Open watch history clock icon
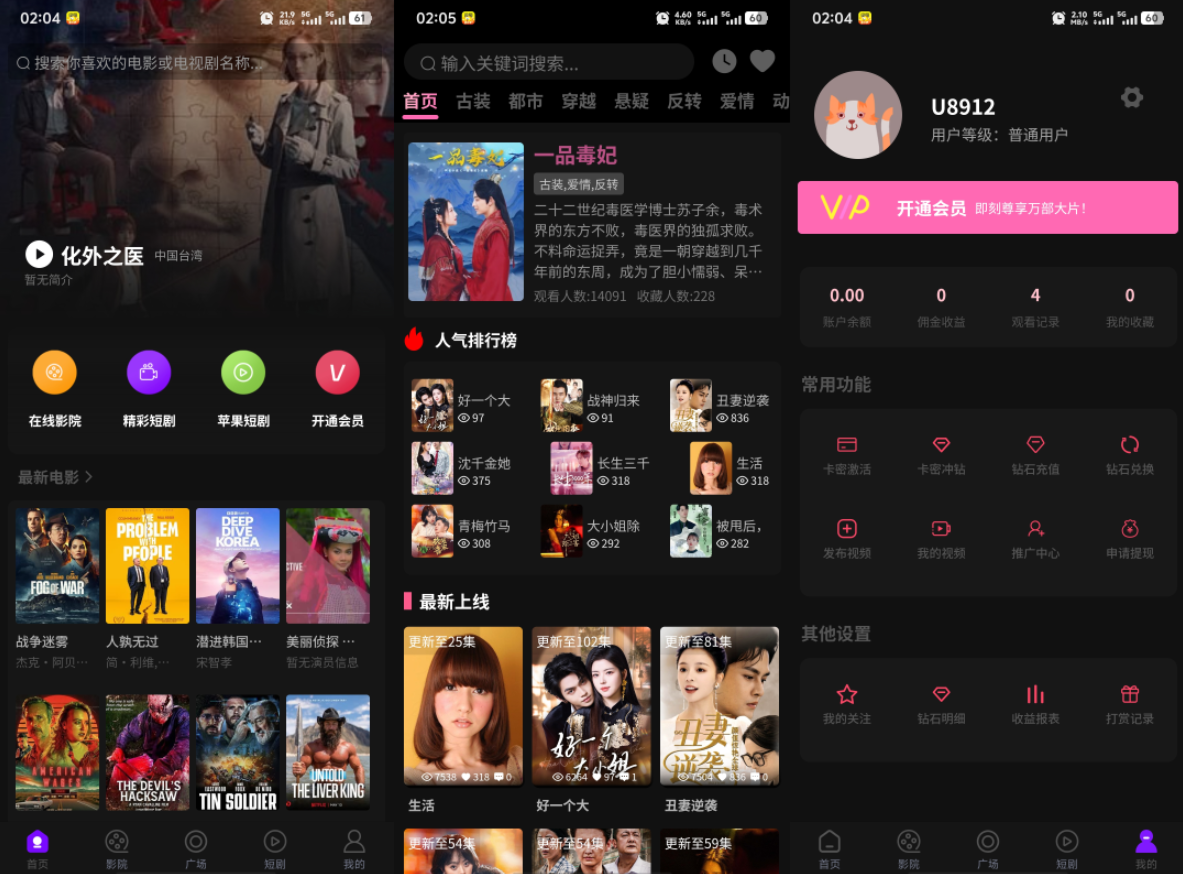 [724, 62]
